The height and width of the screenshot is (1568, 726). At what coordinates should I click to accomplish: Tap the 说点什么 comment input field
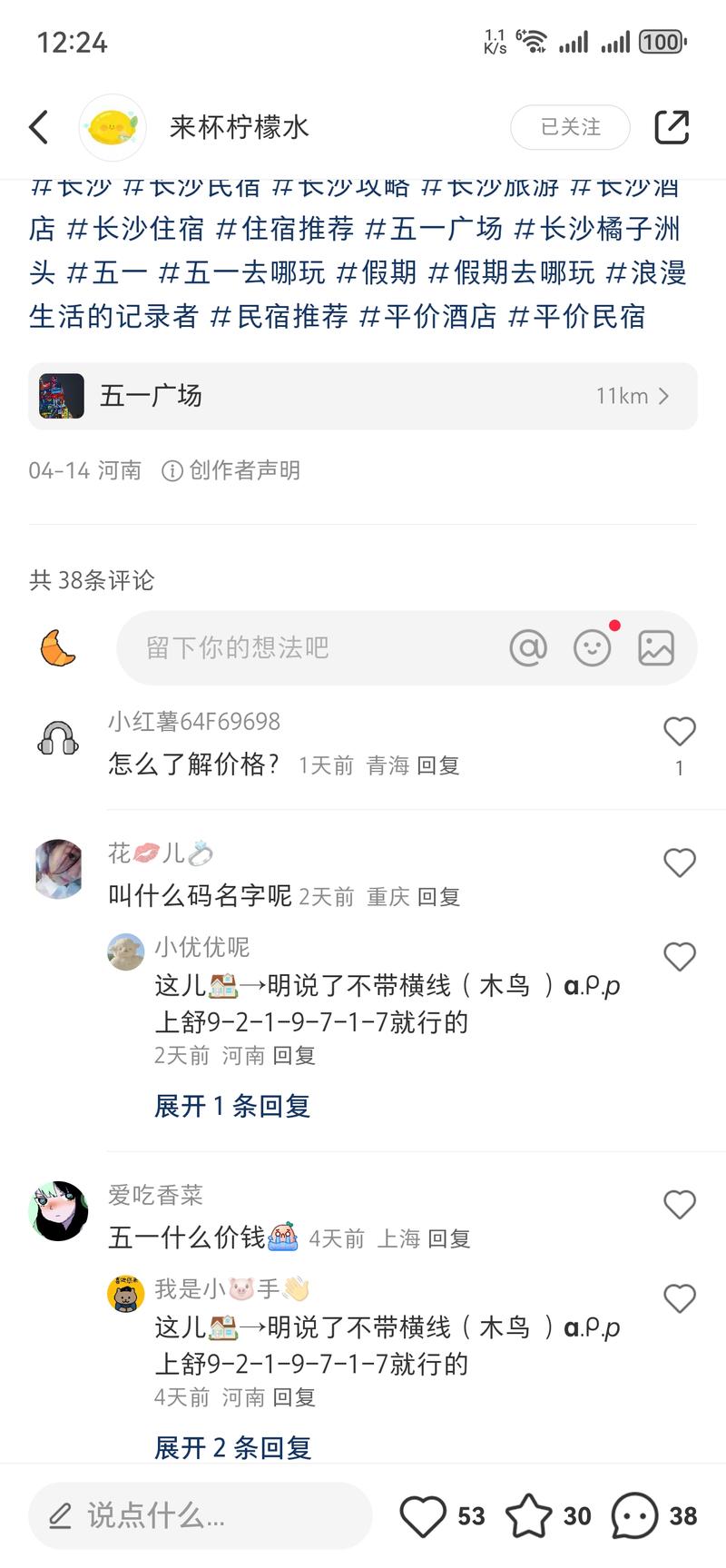click(200, 1514)
